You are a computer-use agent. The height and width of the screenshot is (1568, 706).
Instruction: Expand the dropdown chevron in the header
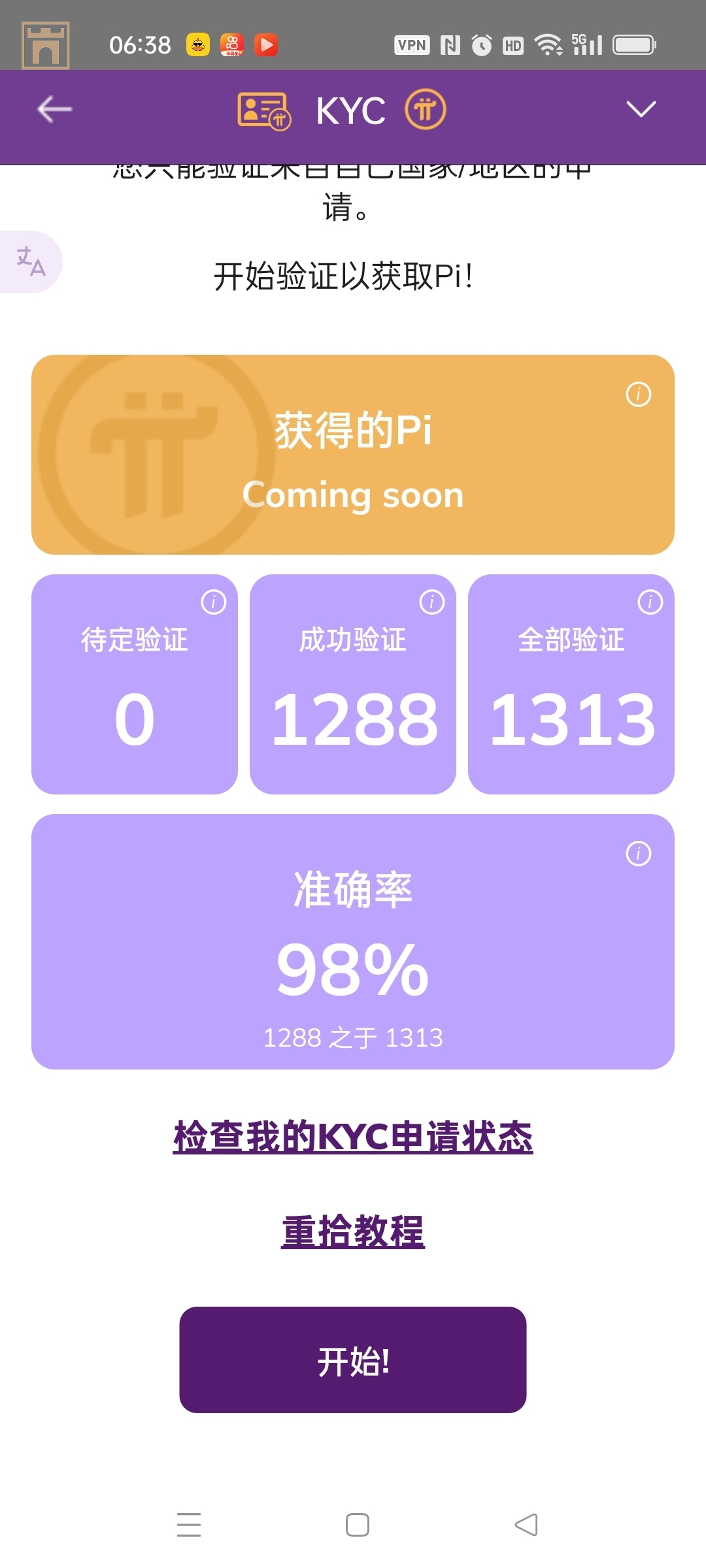641,109
